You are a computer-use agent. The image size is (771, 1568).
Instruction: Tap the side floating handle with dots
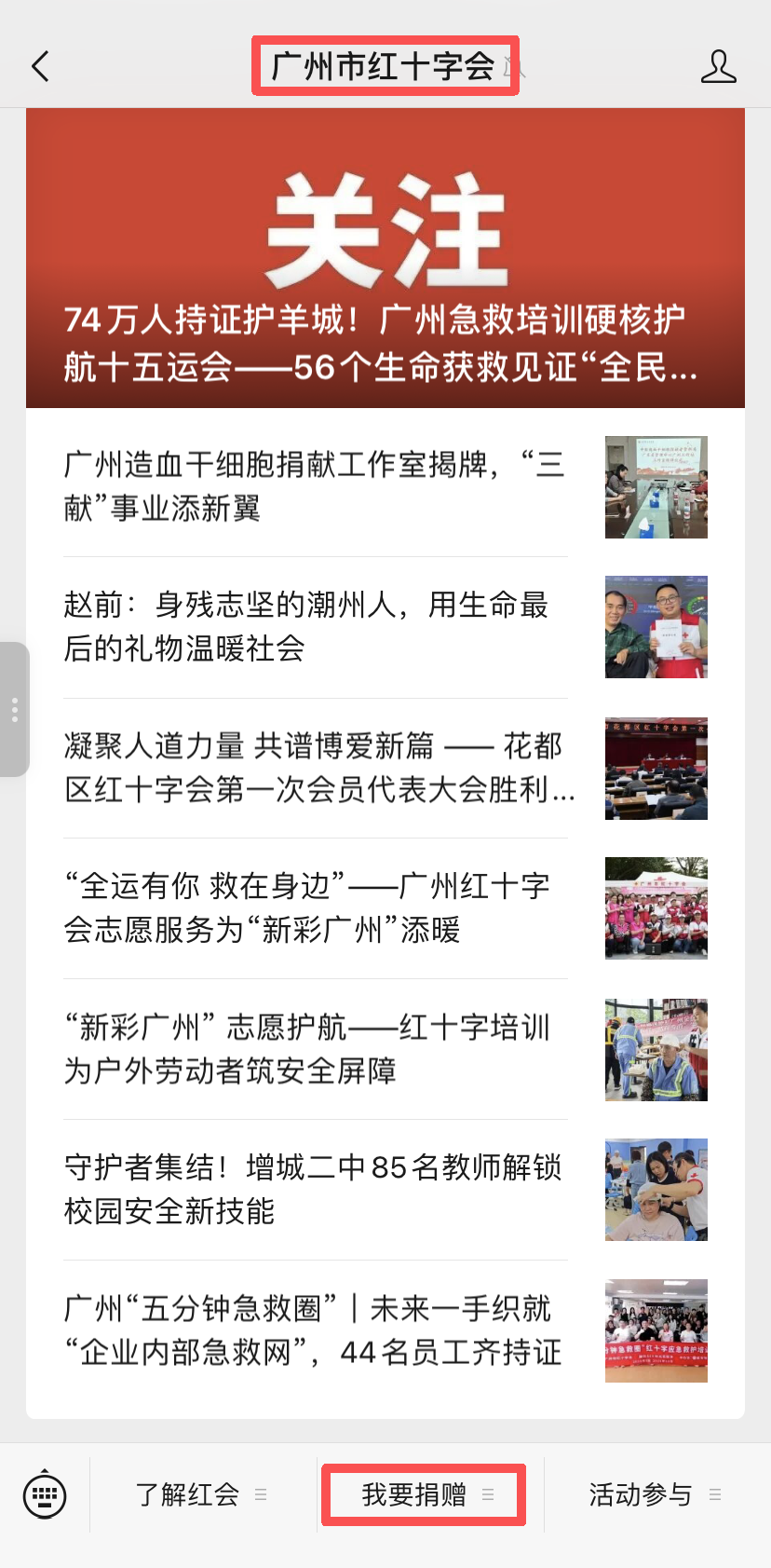pyautogui.click(x=15, y=709)
